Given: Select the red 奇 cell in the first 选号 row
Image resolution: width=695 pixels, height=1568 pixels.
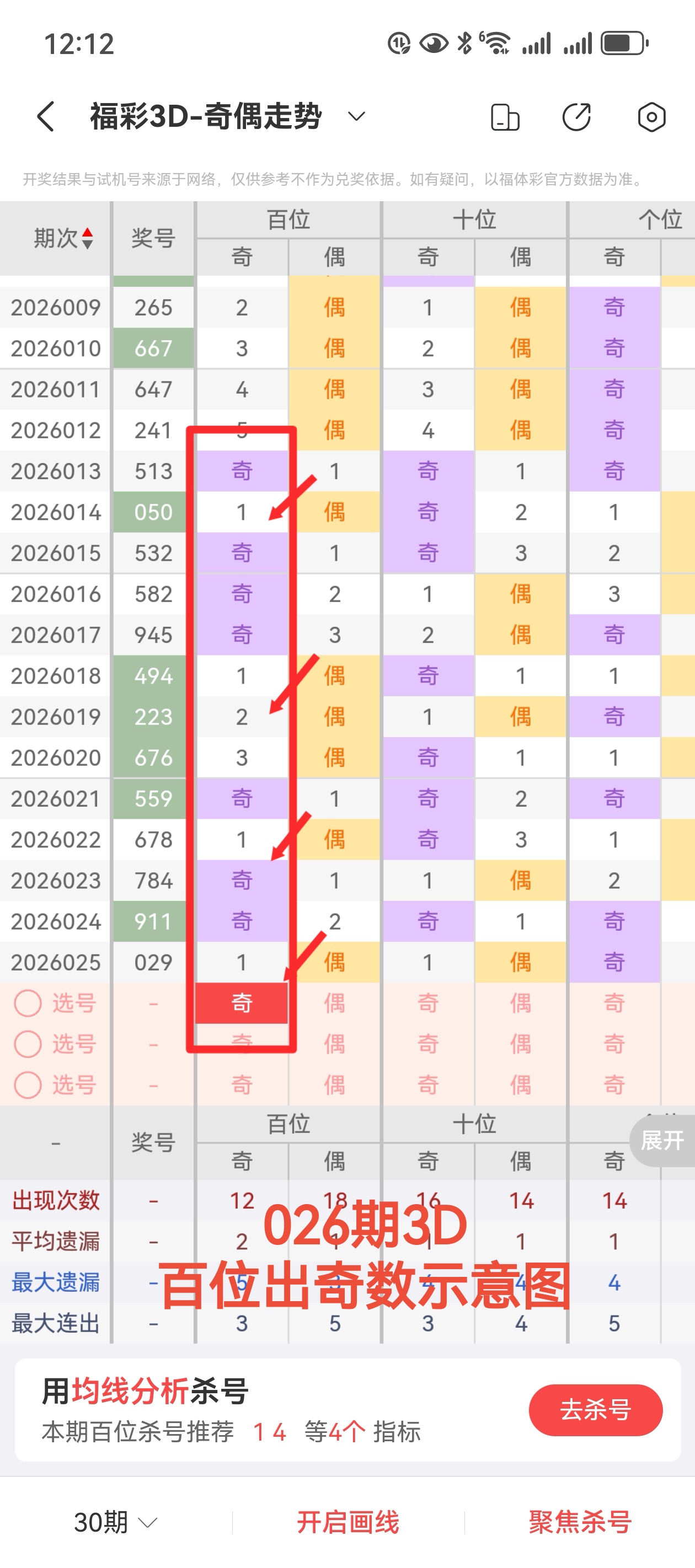Looking at the screenshot, I should point(242,1002).
